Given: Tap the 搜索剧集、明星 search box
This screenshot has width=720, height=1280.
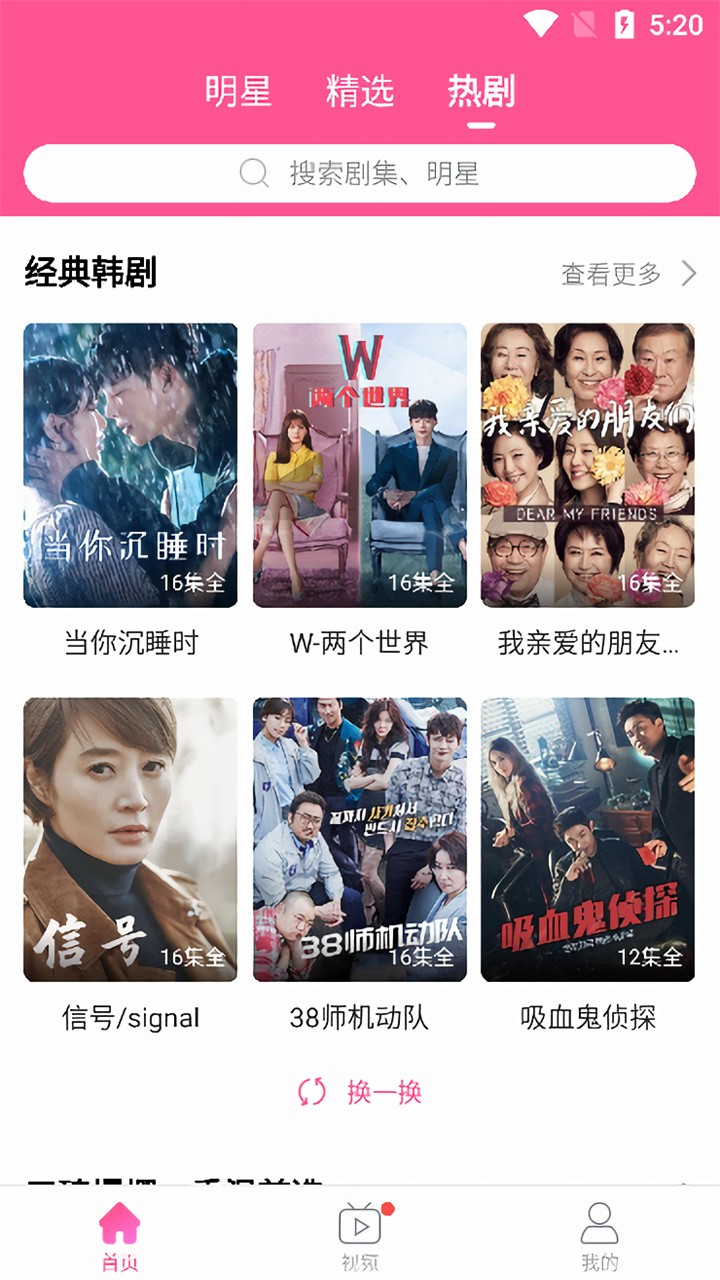Looking at the screenshot, I should [x=360, y=173].
